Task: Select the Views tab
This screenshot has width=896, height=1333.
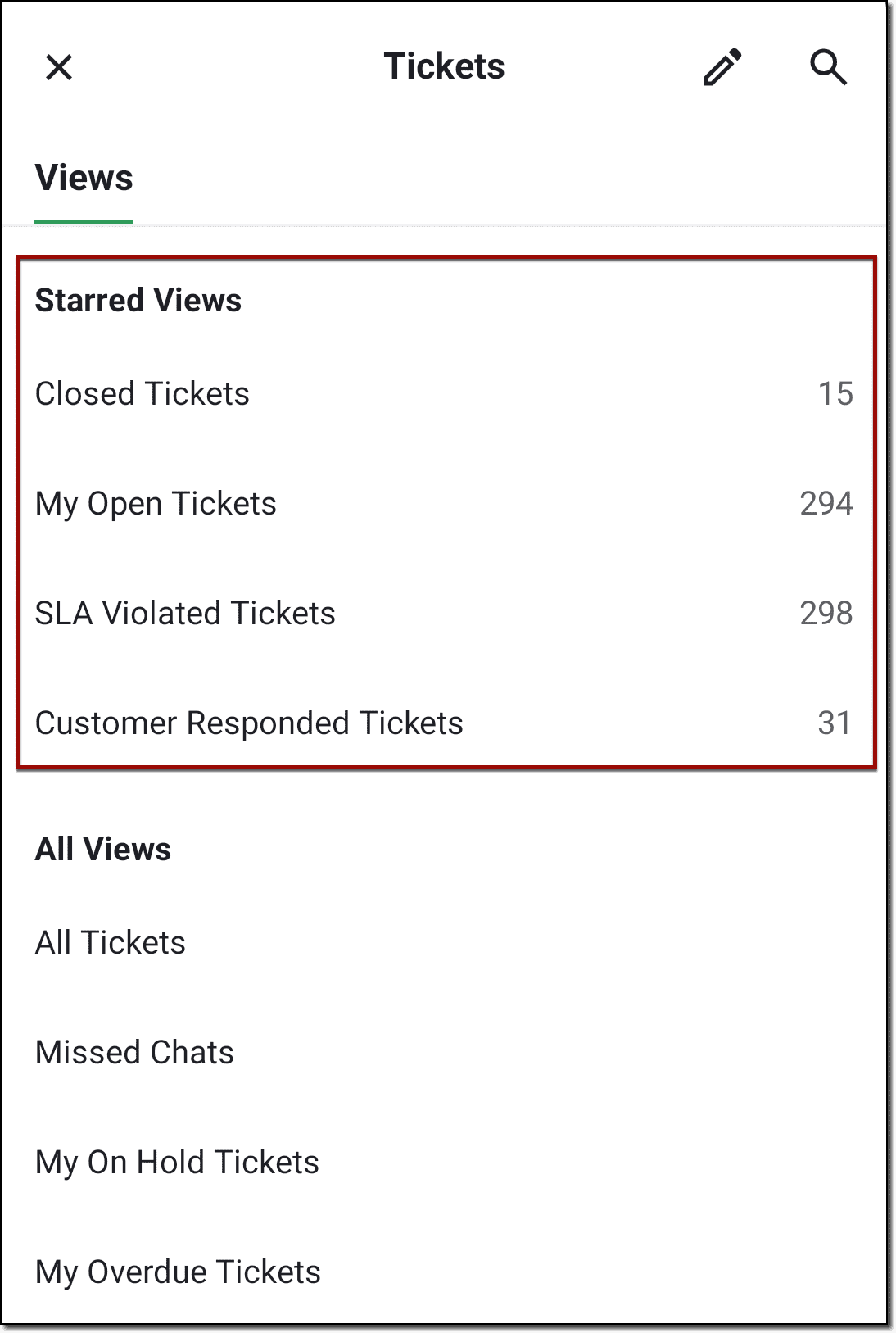Action: point(84,179)
